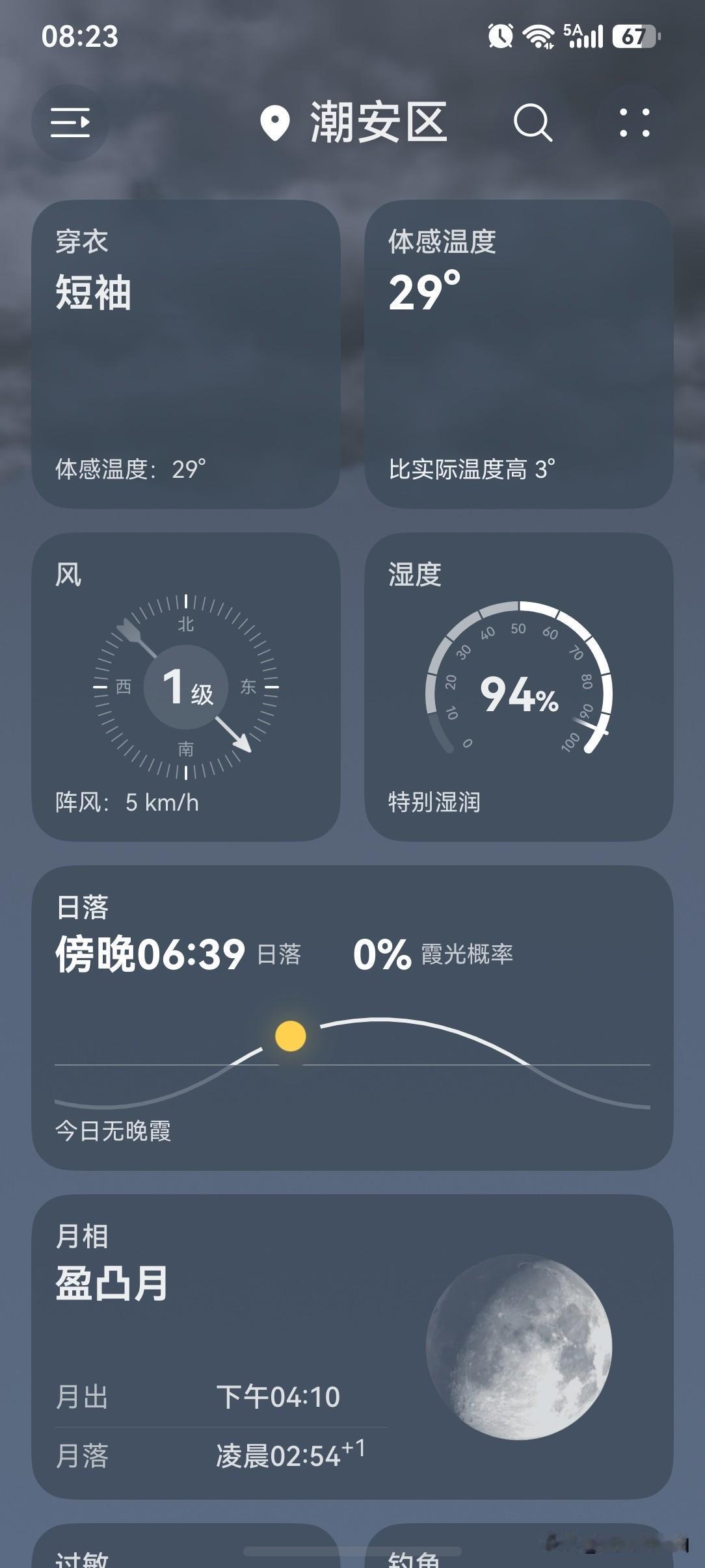Screen dimensions: 705x1568
Task: Open the 日落 sunset card
Action: pyautogui.click(x=352, y=1018)
